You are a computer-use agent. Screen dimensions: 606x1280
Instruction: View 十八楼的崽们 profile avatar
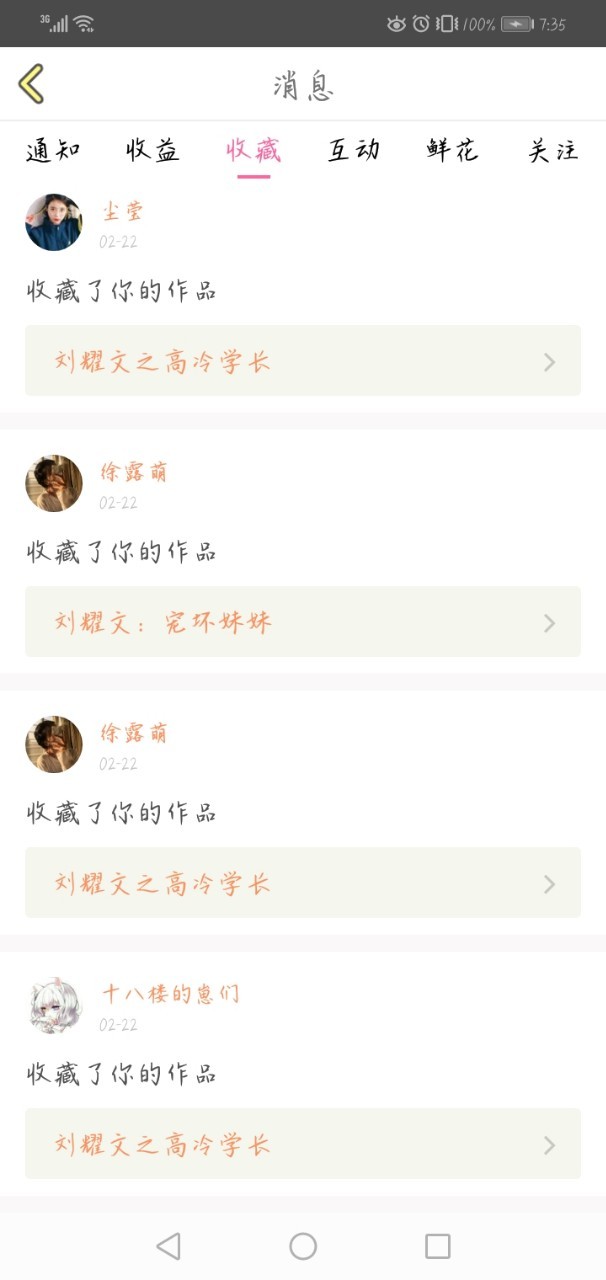(54, 1005)
